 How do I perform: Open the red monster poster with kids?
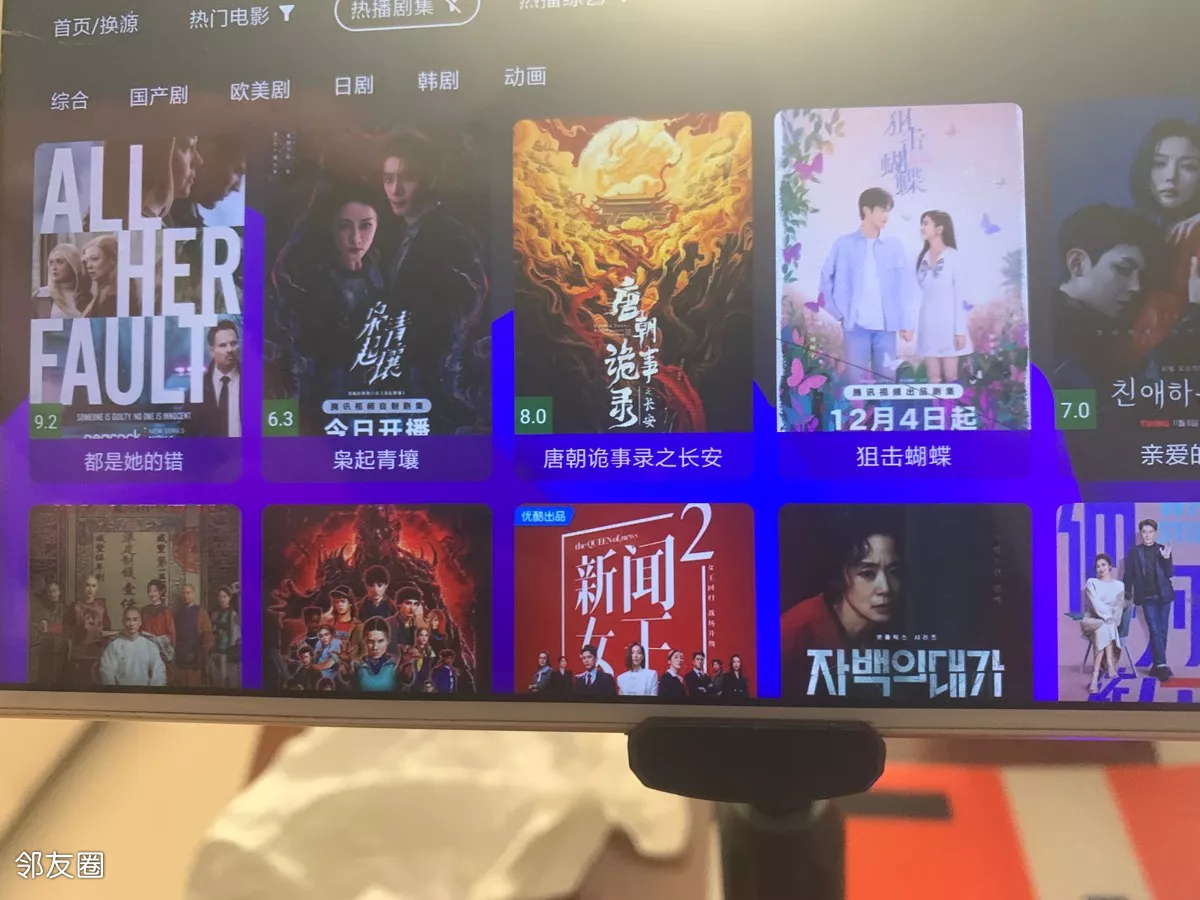tap(376, 600)
